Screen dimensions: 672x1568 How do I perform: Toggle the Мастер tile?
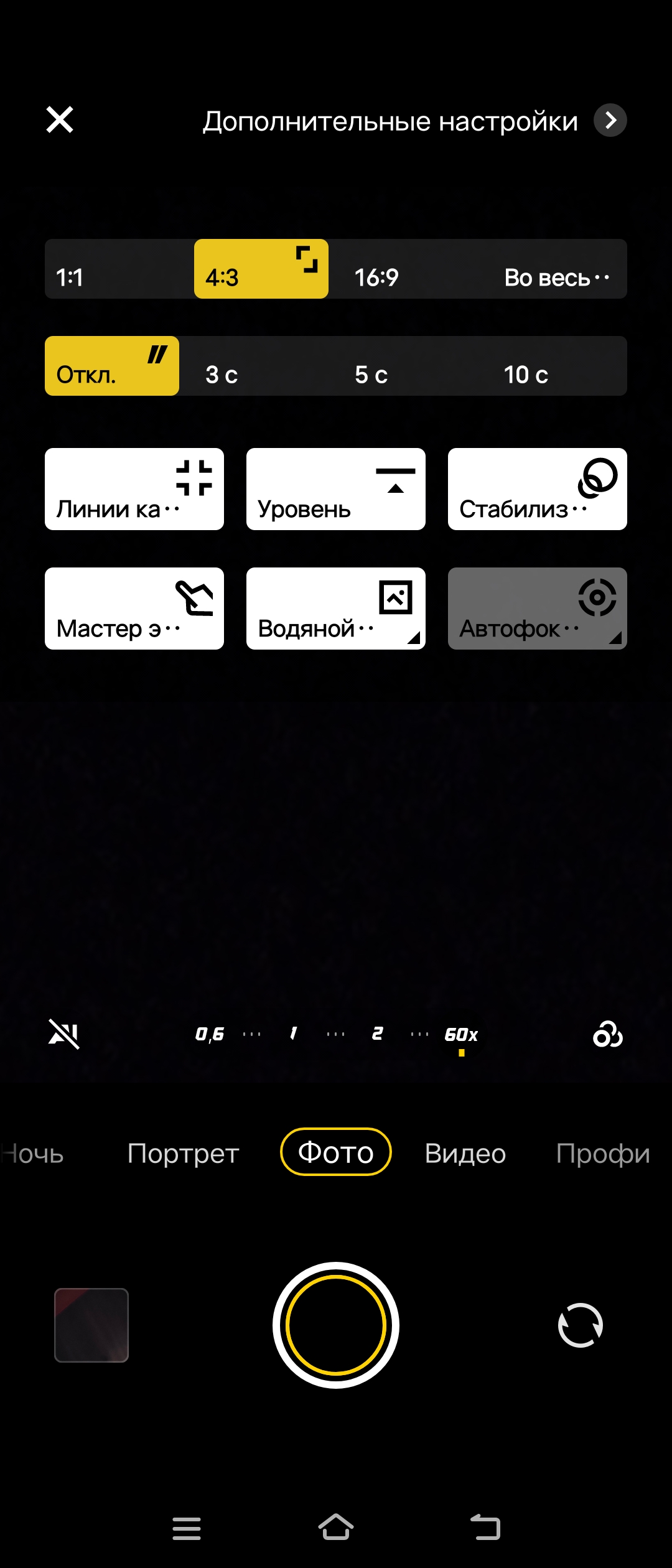[x=134, y=609]
